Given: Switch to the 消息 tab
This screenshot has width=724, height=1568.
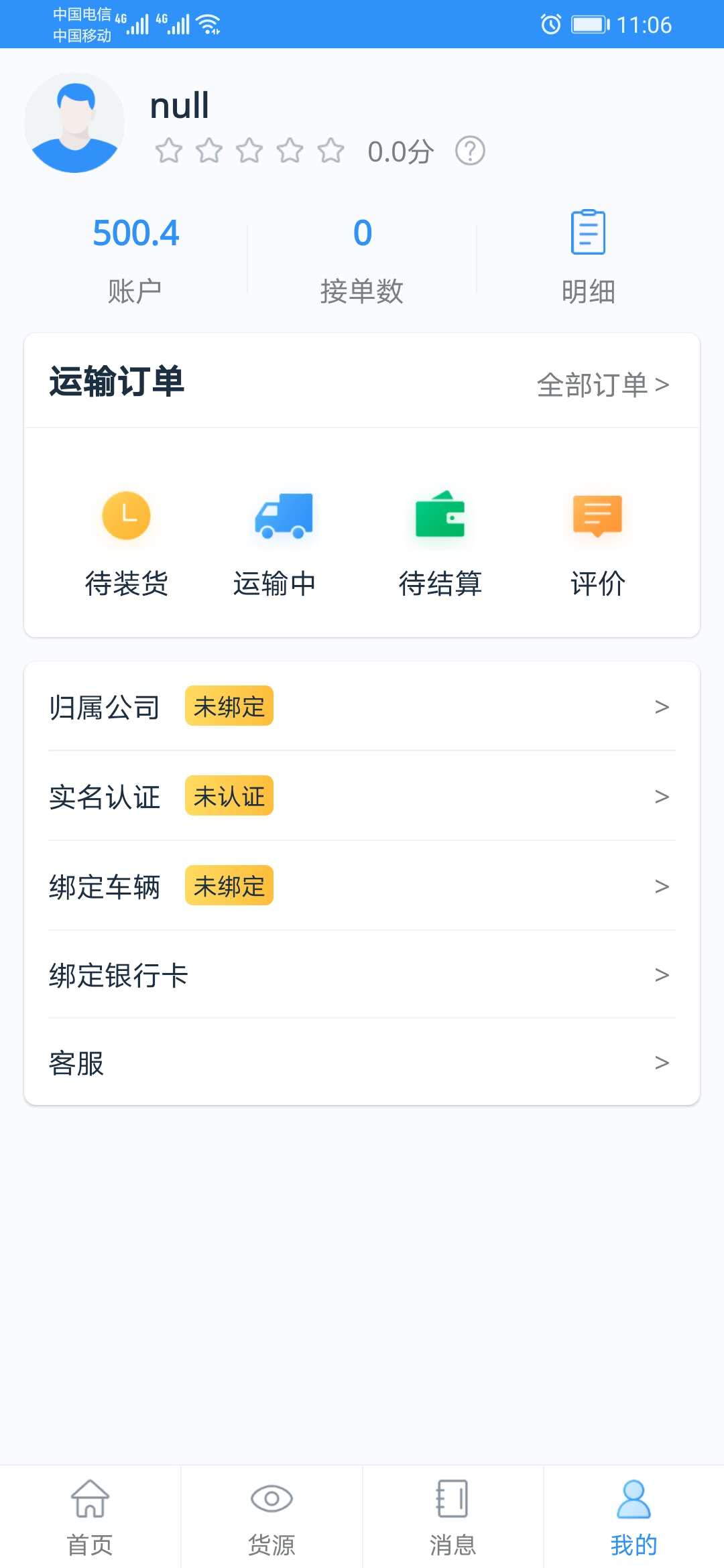Looking at the screenshot, I should tap(452, 1517).
